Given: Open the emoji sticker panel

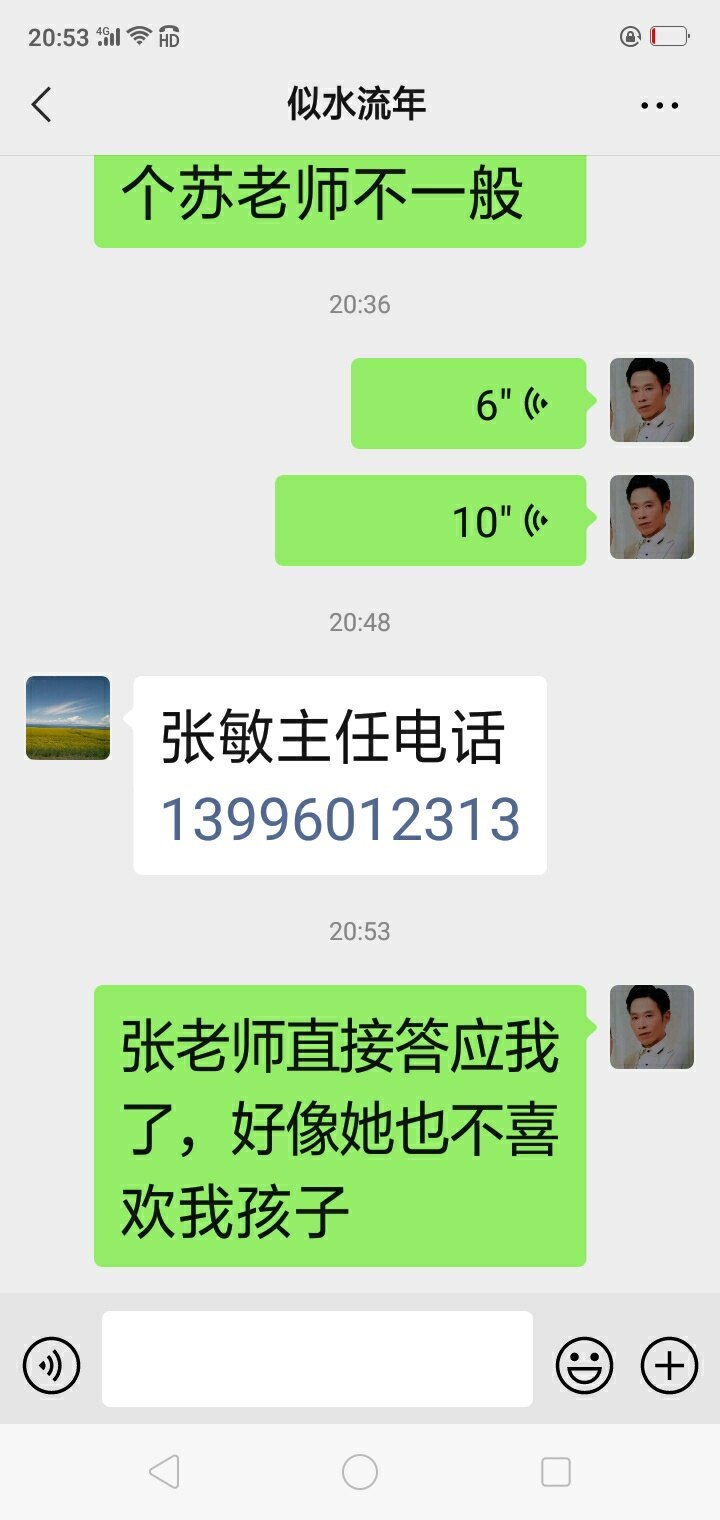Looking at the screenshot, I should coord(584,1365).
